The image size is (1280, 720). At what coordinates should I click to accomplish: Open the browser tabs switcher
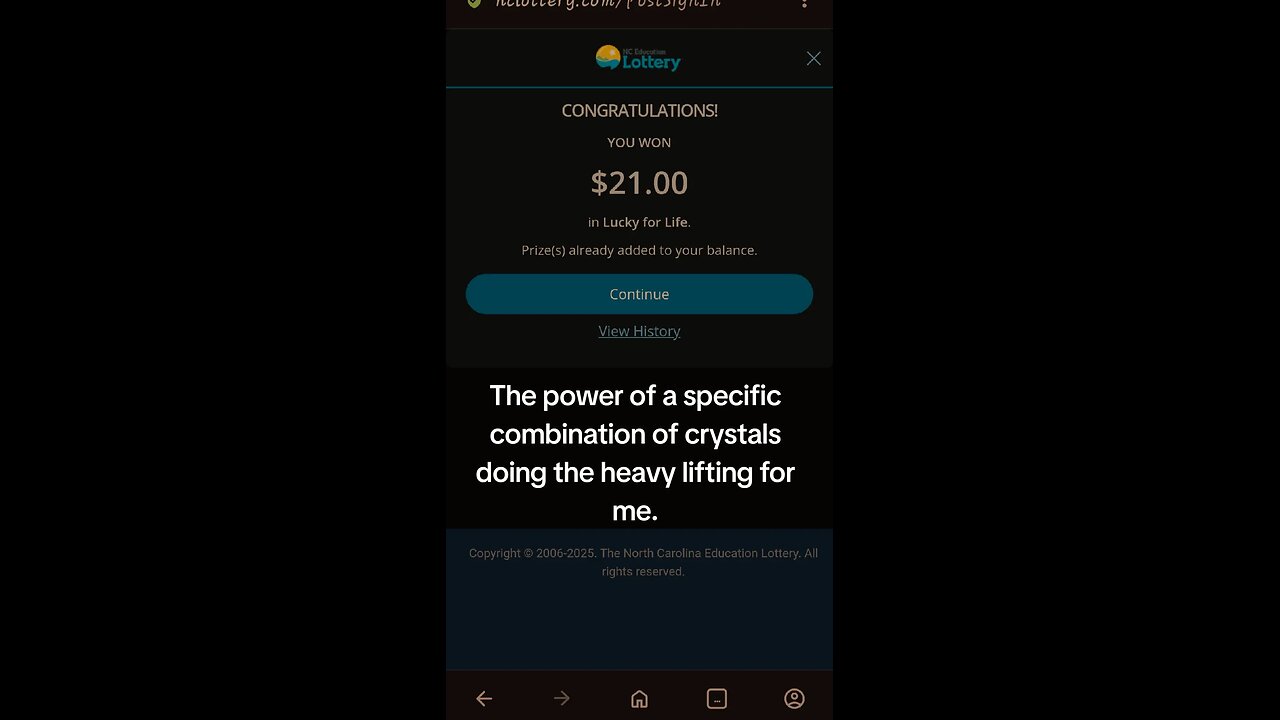[x=717, y=699]
